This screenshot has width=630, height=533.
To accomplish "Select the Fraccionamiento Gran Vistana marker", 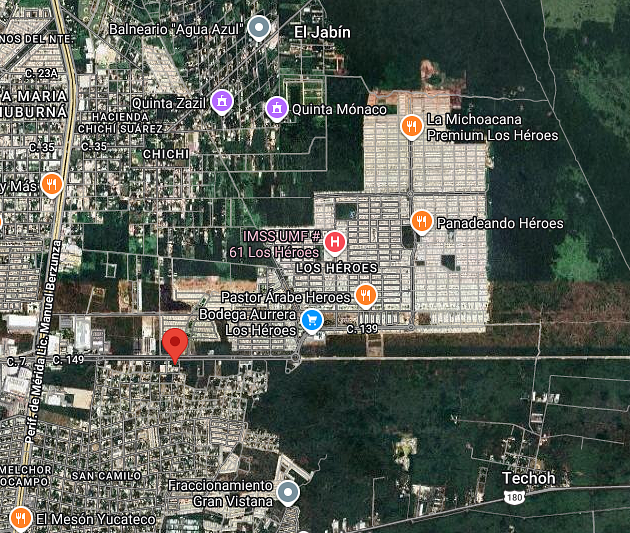I will tap(288, 492).
